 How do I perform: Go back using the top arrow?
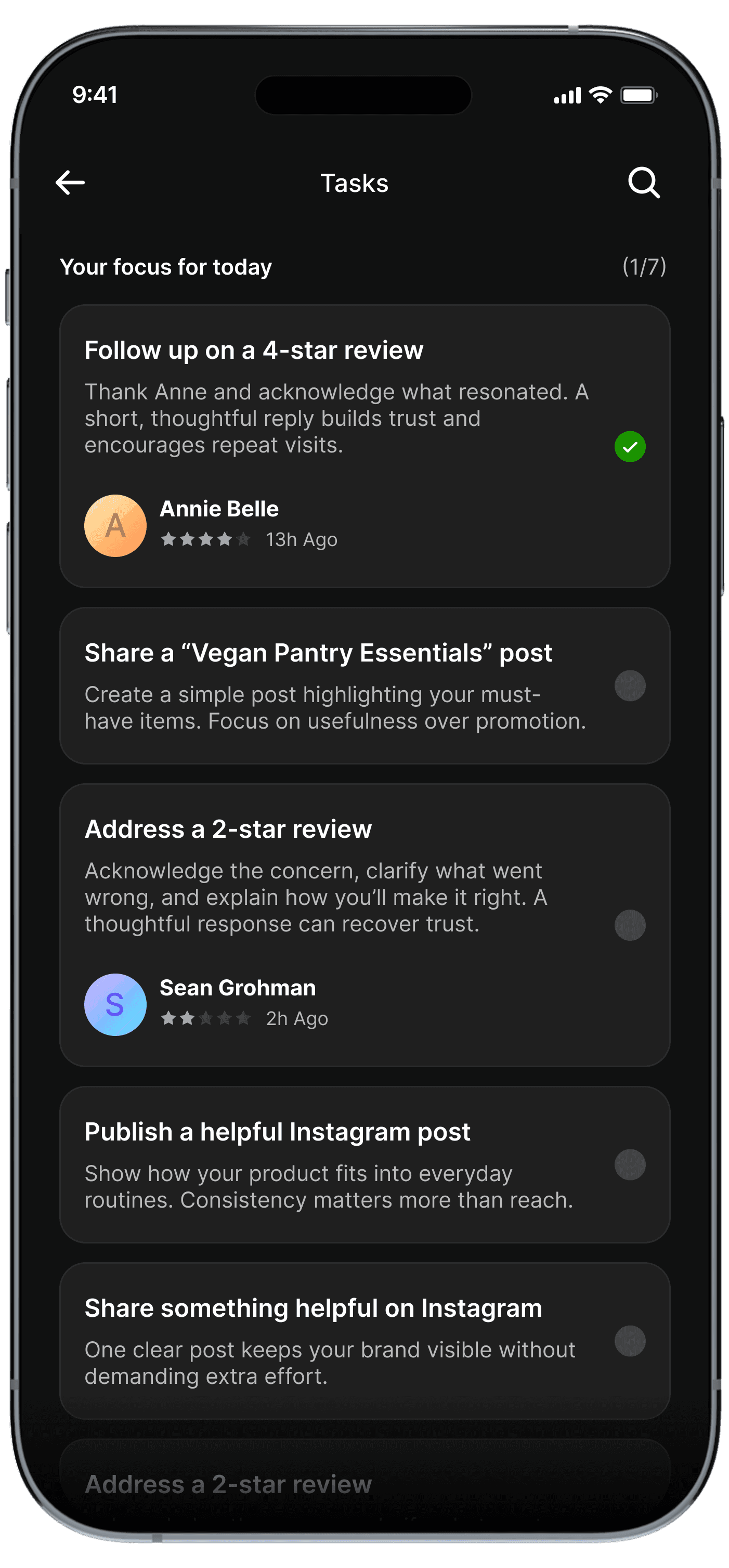70,183
